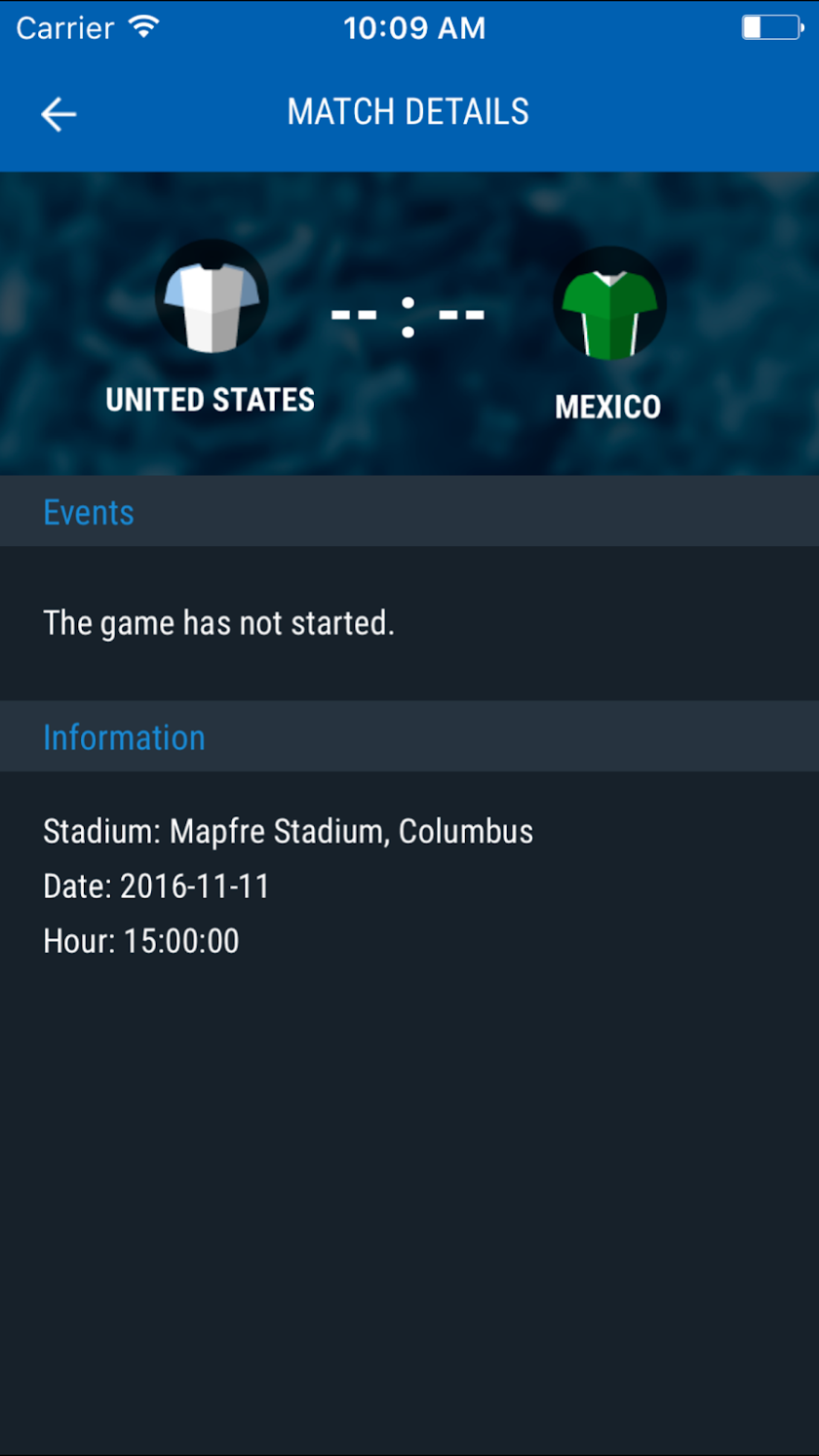
Task: Go back from Match Details
Action: pos(58,114)
